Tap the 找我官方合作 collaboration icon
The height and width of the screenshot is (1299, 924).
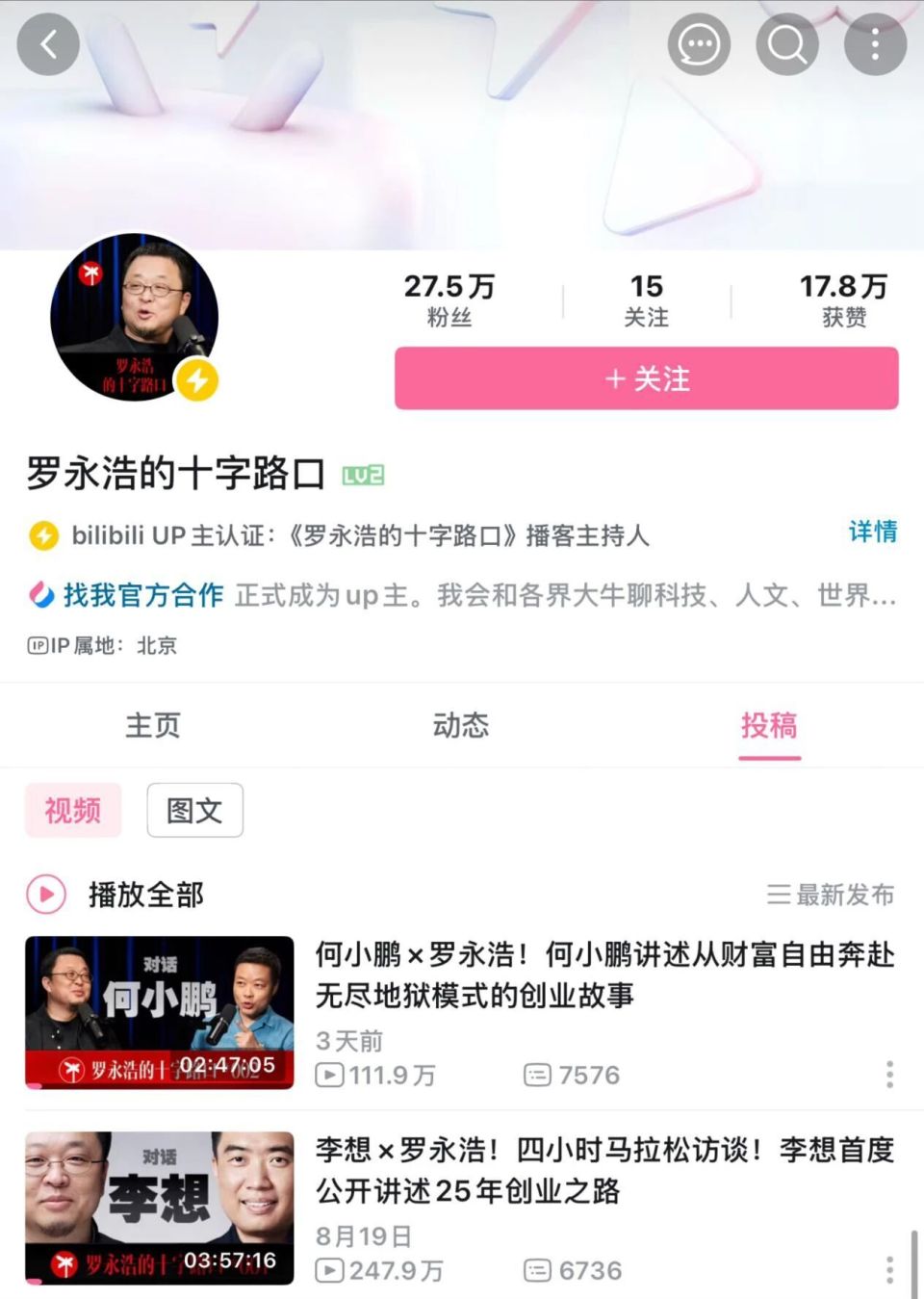point(40,595)
